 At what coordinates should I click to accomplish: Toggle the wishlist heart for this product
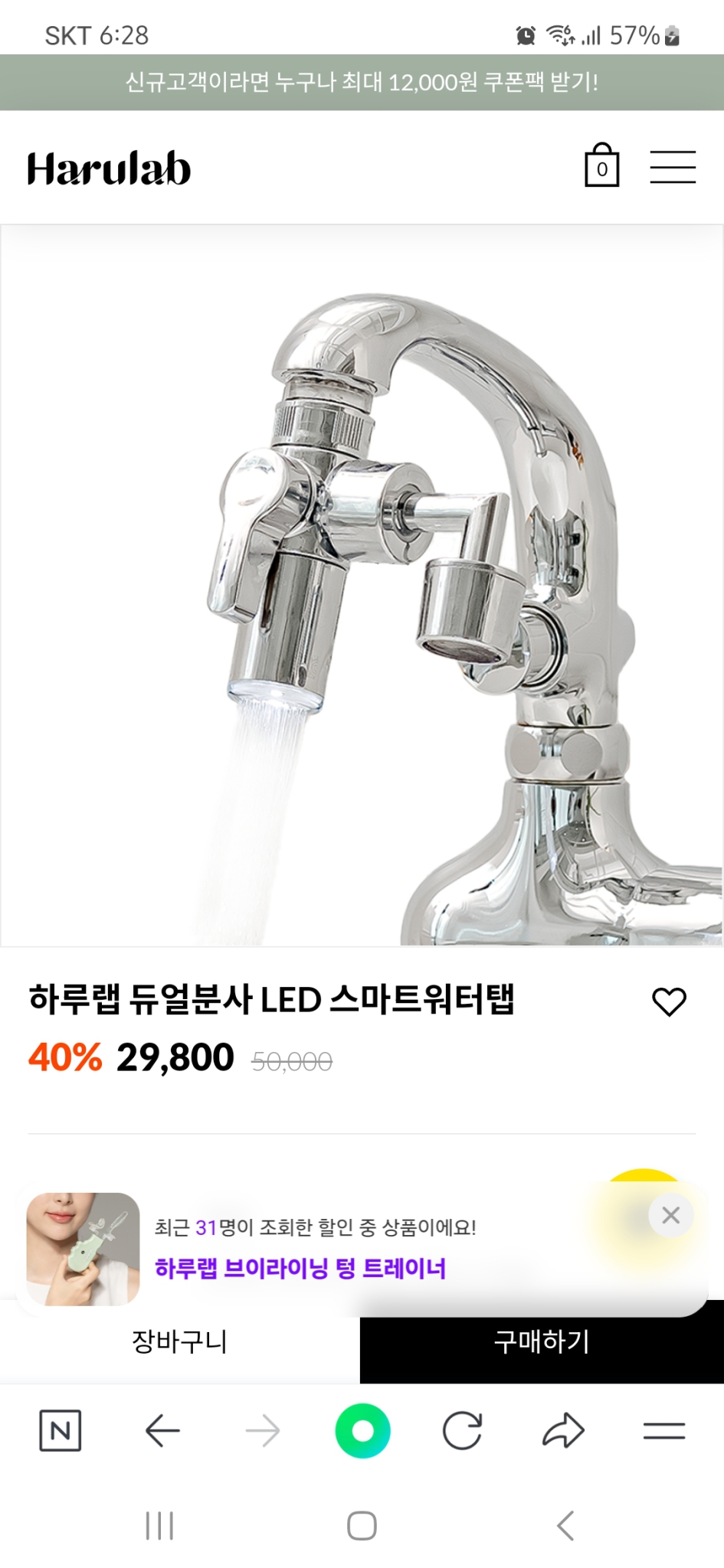tap(669, 1001)
